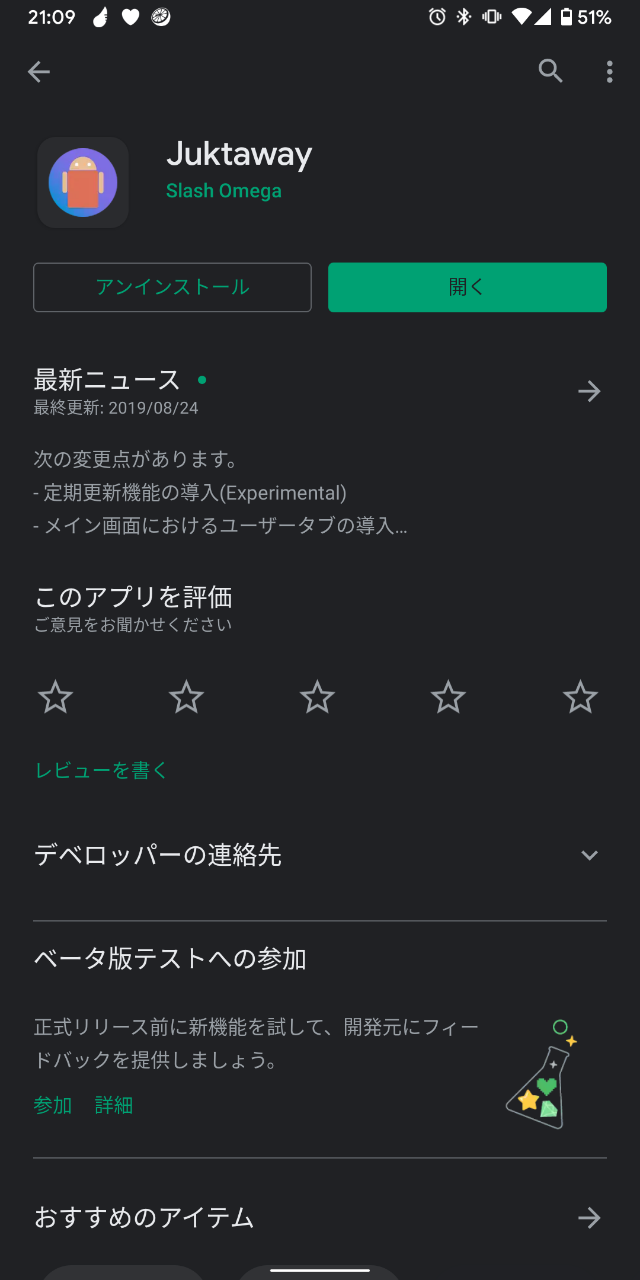Go back using the top-left arrow
This screenshot has height=1280, width=640.
[x=39, y=72]
